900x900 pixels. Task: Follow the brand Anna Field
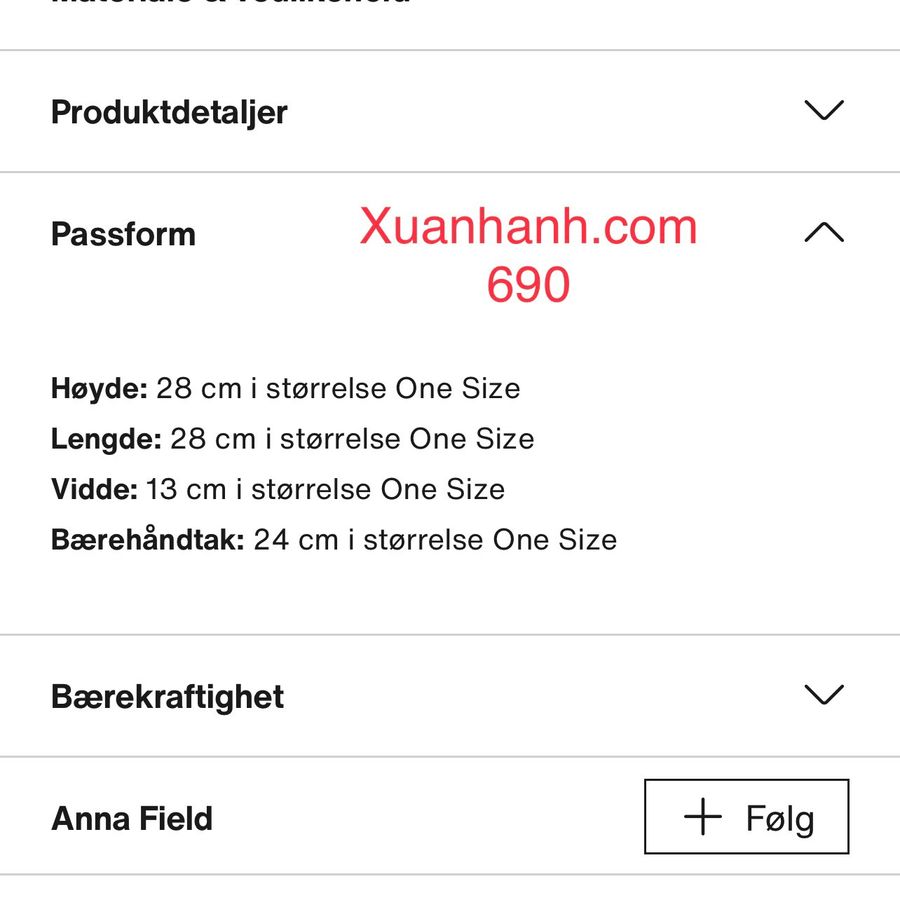click(x=746, y=817)
